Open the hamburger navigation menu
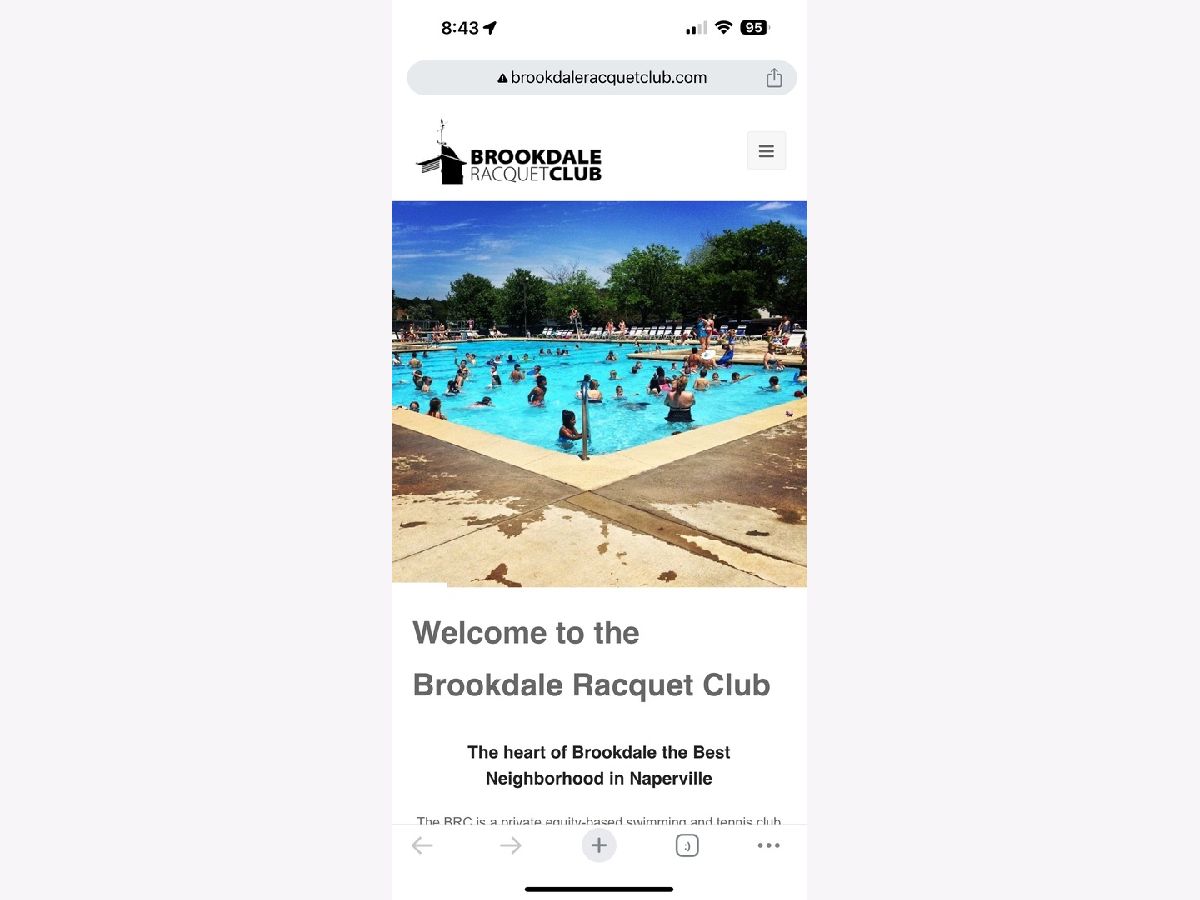 tap(766, 151)
